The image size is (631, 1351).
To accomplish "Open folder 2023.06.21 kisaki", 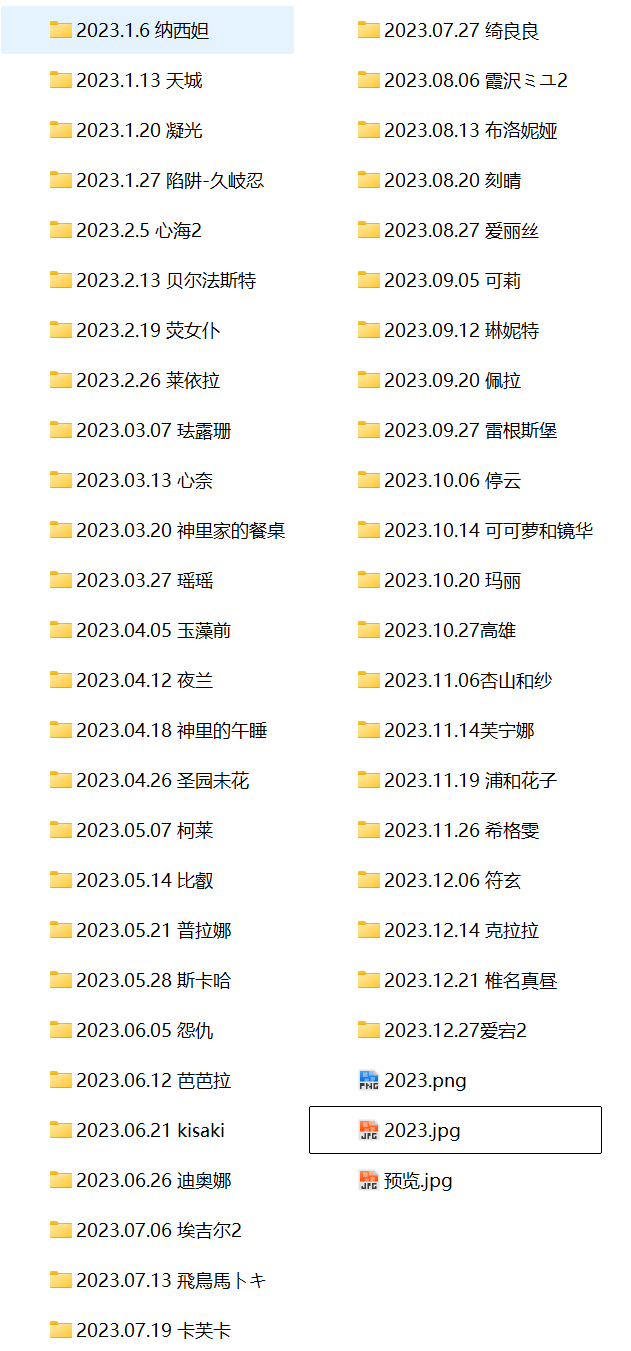I will 150,1131.
